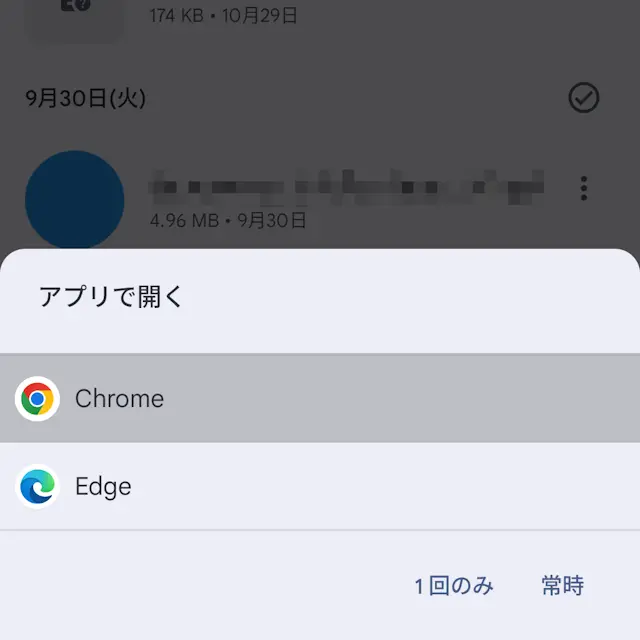Tap 常時 to always use this app
Viewport: 640px width, 640px height.
(562, 586)
